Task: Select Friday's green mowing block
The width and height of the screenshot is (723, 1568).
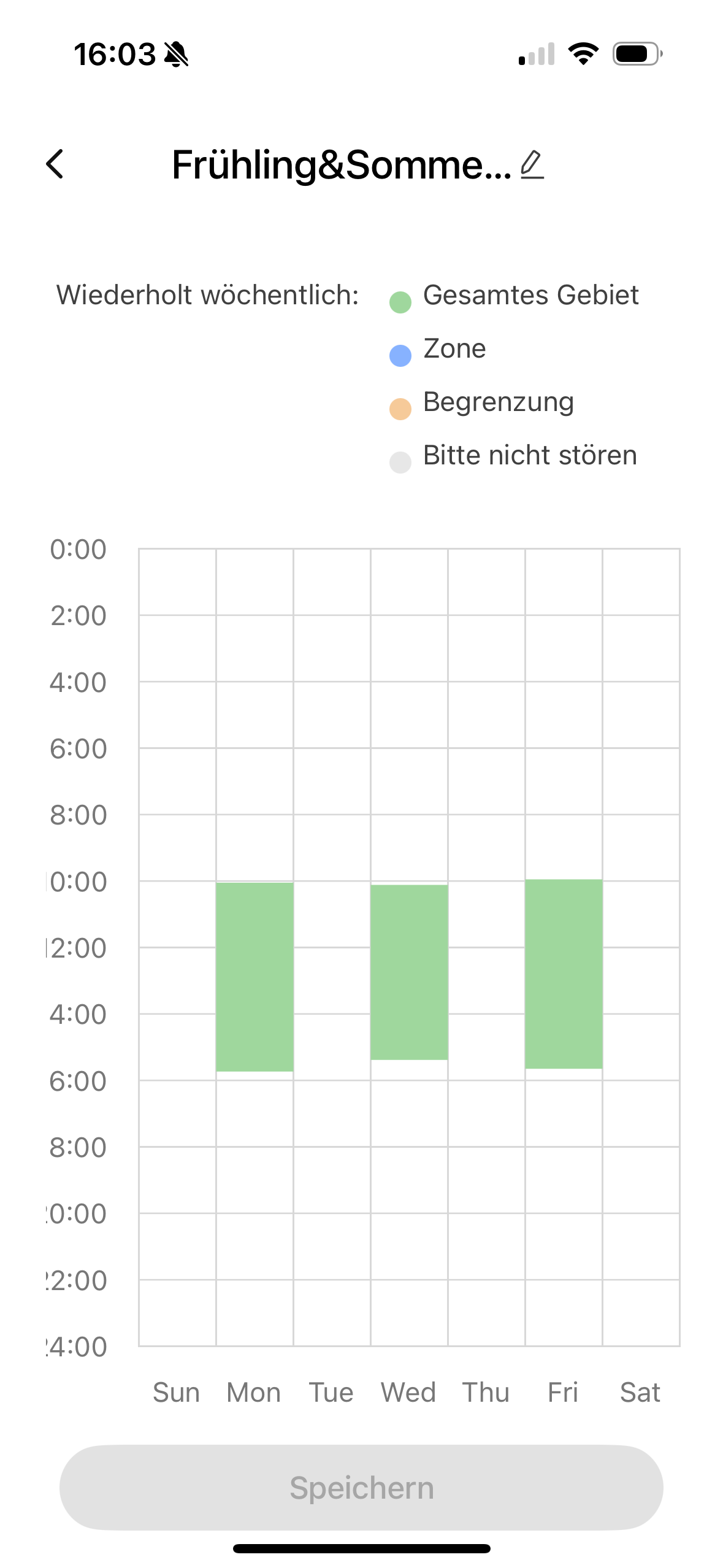Action: coord(564,974)
